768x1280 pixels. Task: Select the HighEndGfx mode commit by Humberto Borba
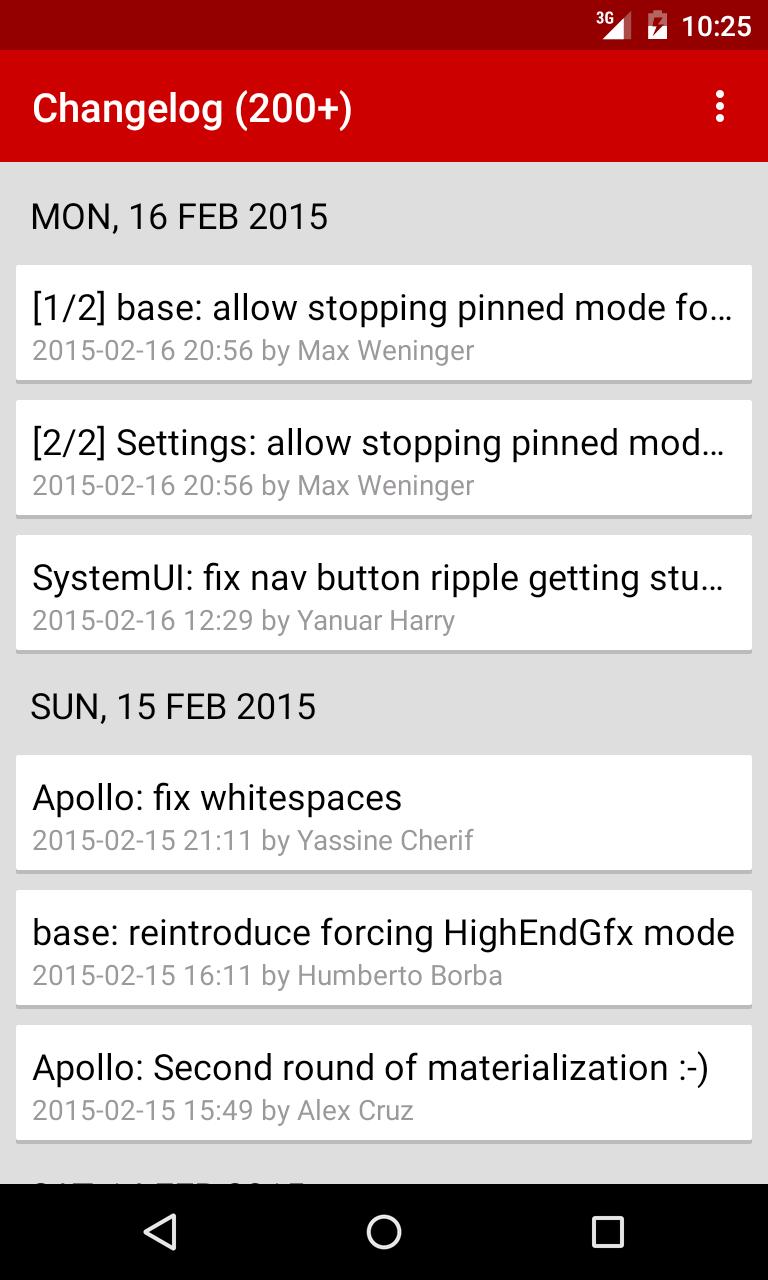coord(384,947)
